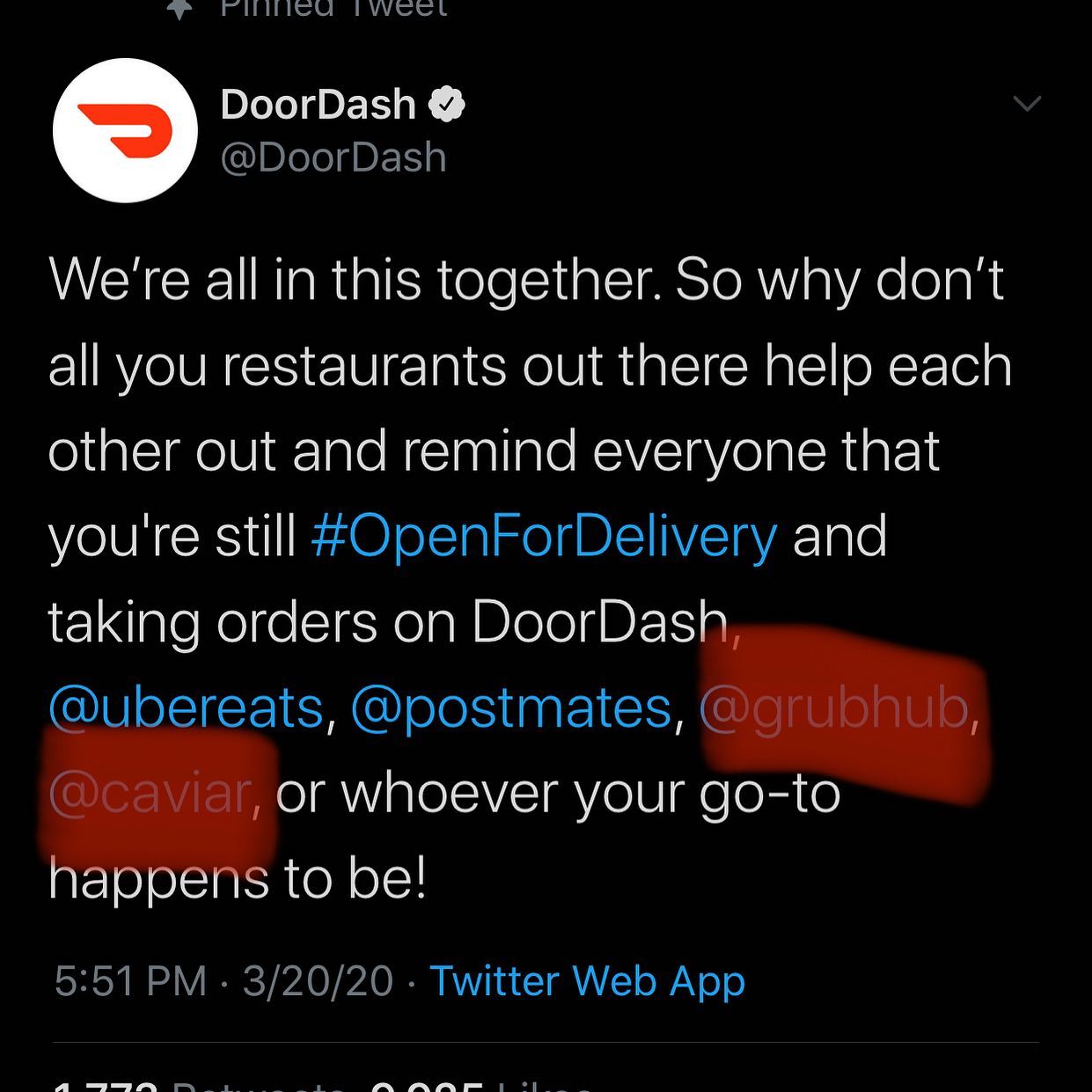Visit the @ubereats mention

187,708
